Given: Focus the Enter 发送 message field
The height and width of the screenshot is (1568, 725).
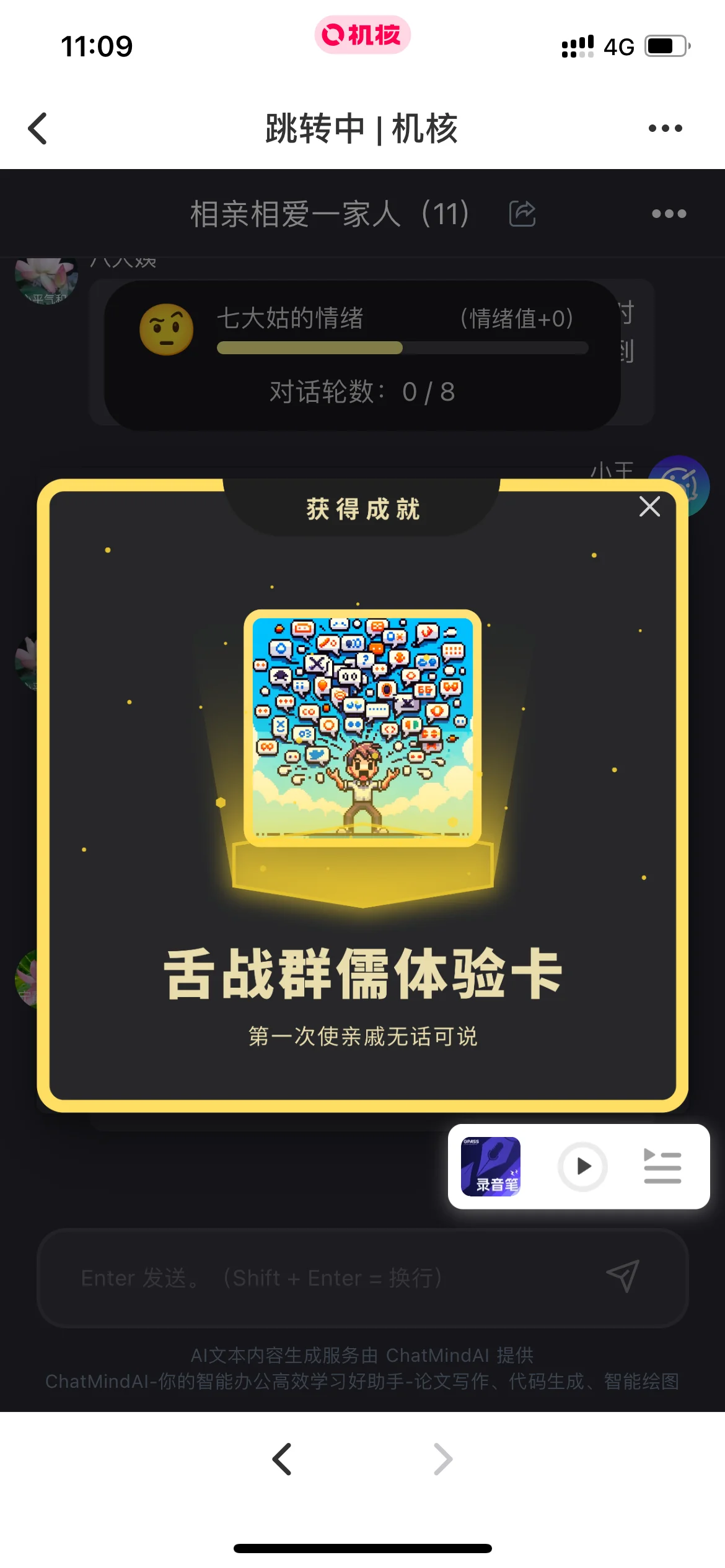Looking at the screenshot, I should 322,1278.
